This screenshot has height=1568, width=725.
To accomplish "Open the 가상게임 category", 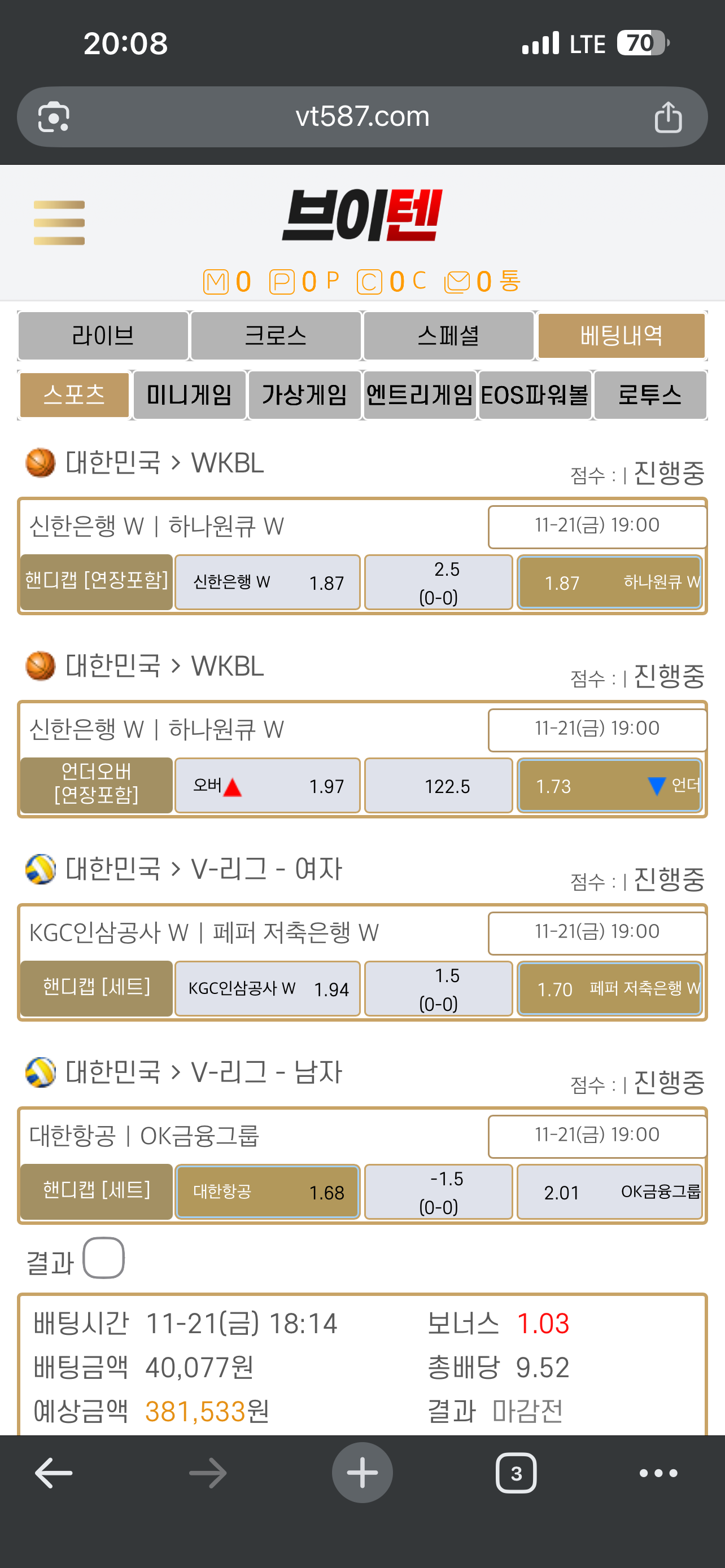I will [x=304, y=395].
